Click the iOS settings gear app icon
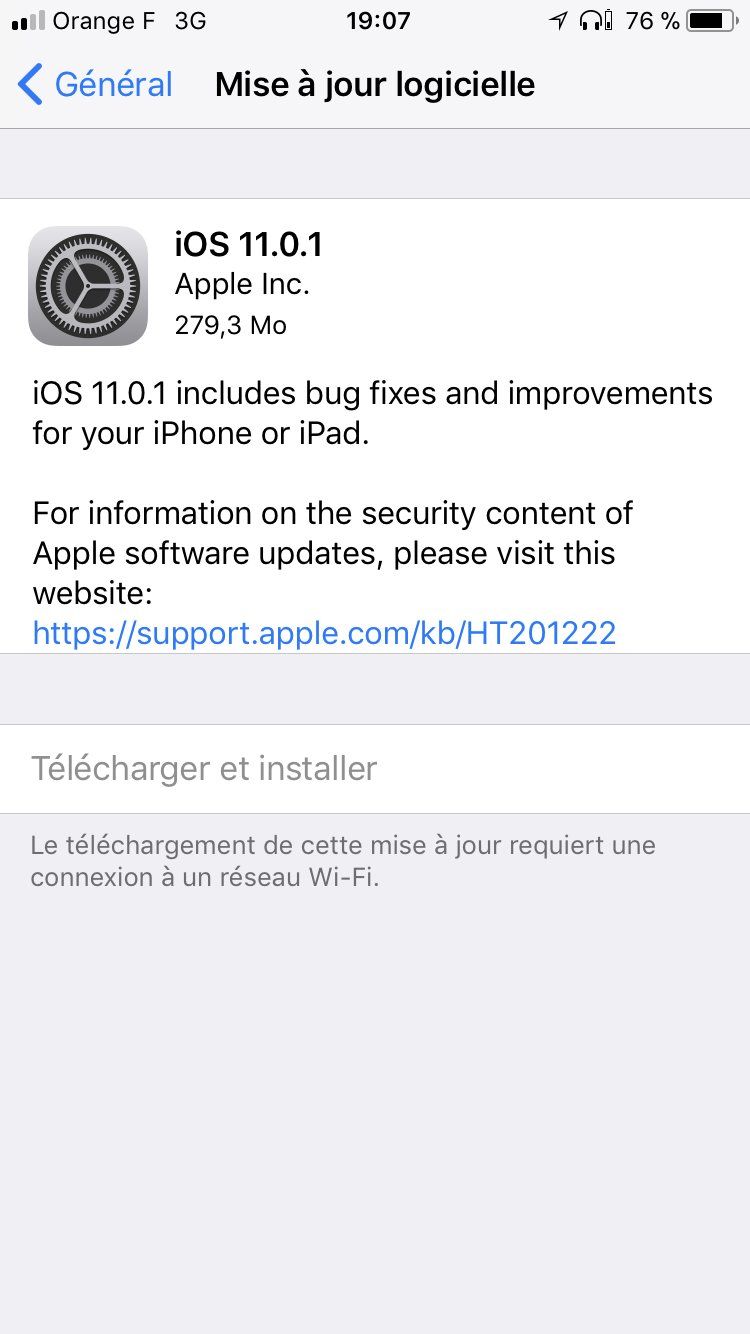The height and width of the screenshot is (1334, 750). tap(87, 285)
